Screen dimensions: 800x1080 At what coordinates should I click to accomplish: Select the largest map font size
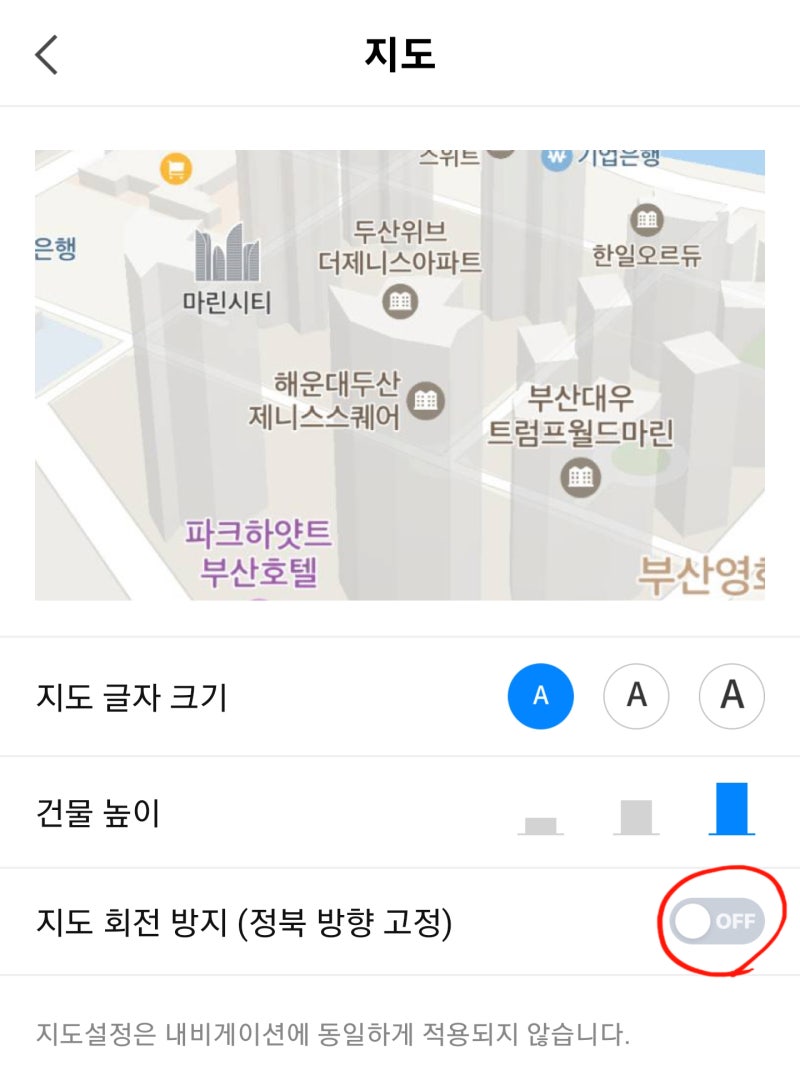[x=731, y=696]
